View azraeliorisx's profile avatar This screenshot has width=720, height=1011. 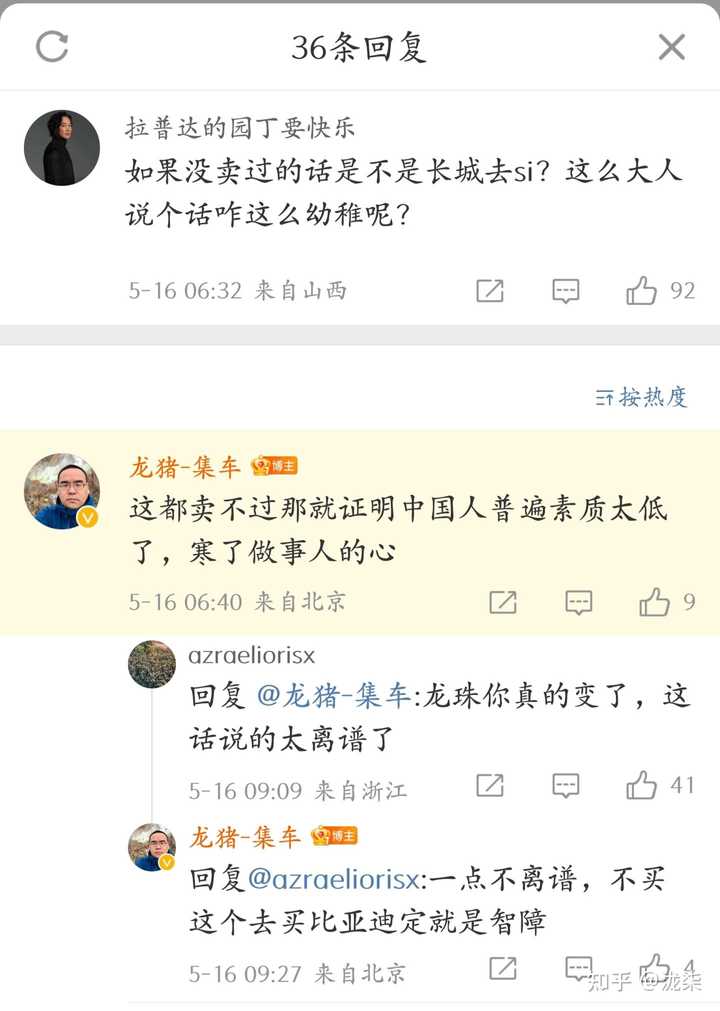[x=152, y=664]
